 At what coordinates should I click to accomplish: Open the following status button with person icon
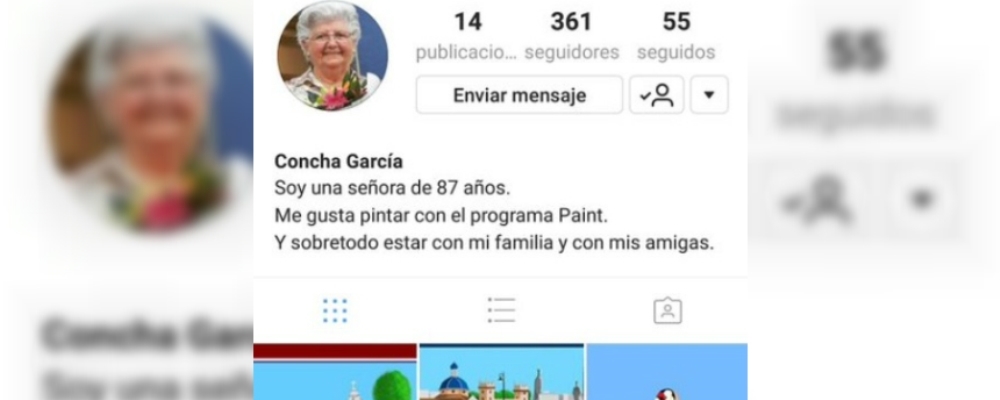(x=657, y=96)
